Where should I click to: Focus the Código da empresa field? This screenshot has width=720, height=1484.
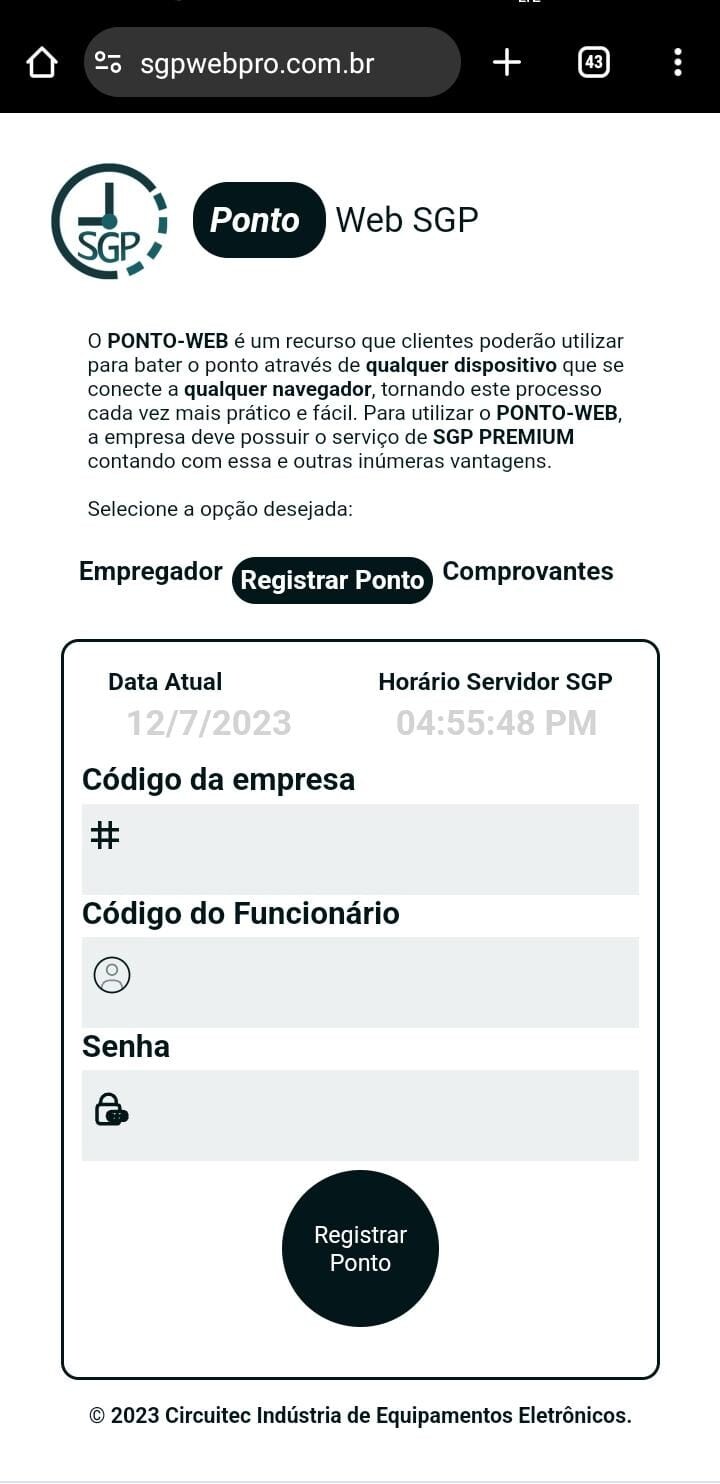tap(360, 849)
